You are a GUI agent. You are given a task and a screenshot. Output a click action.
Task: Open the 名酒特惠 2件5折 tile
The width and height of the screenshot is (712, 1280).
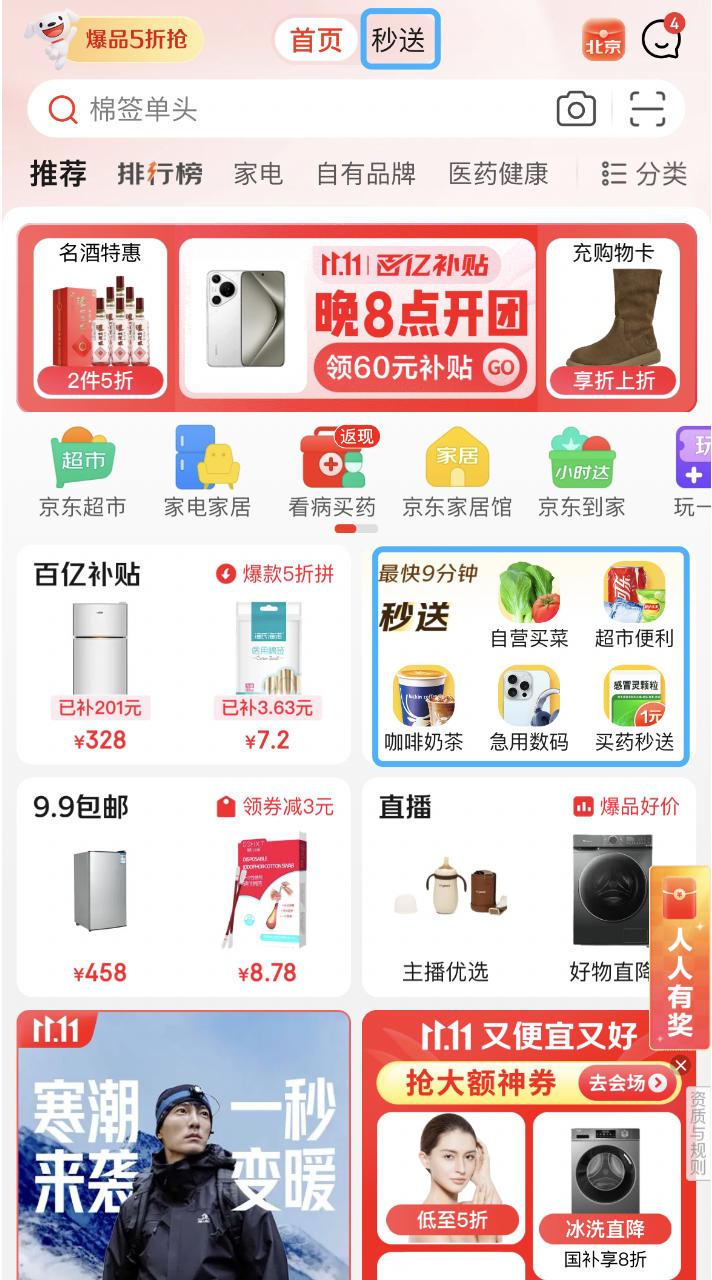point(100,318)
